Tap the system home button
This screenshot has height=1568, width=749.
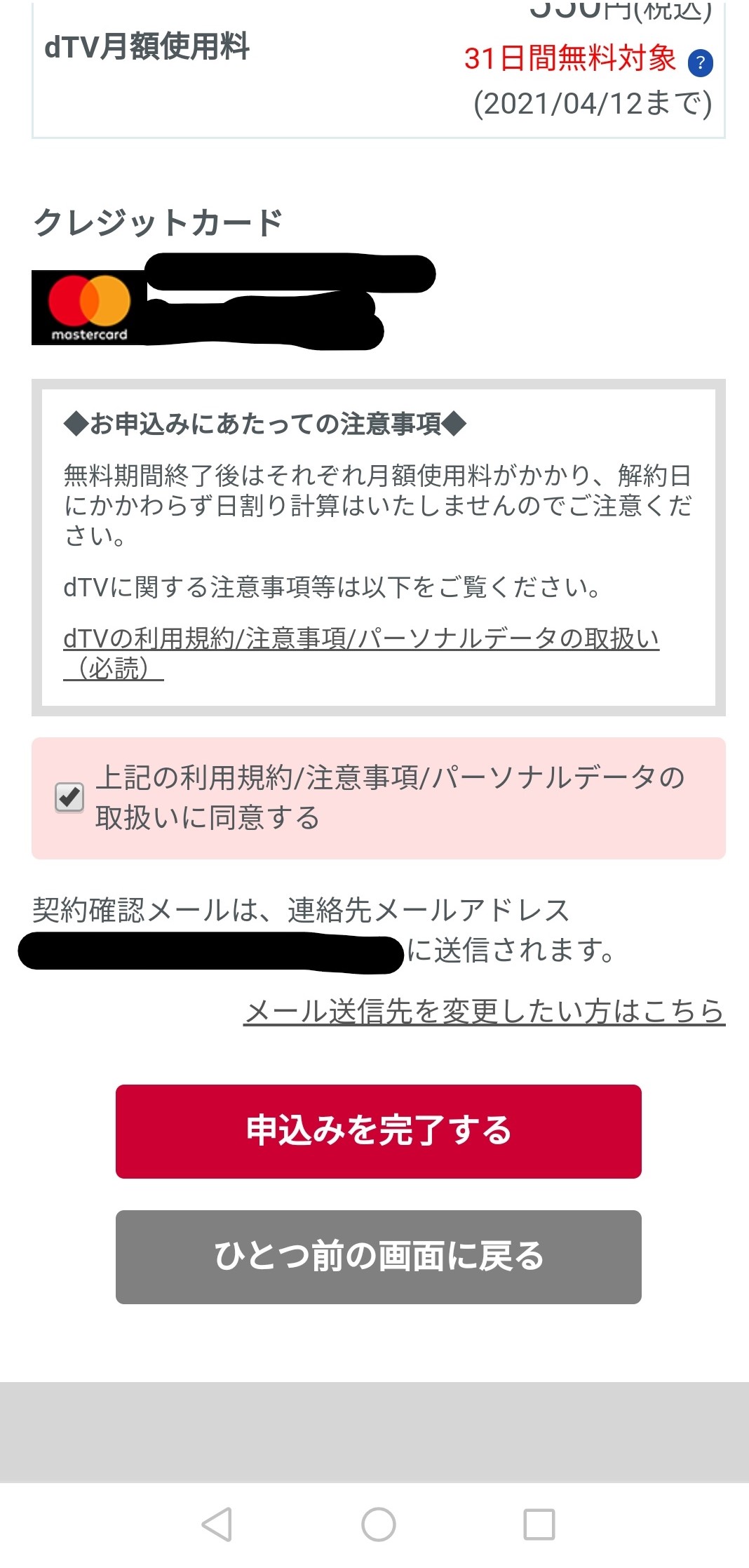coord(379,1524)
